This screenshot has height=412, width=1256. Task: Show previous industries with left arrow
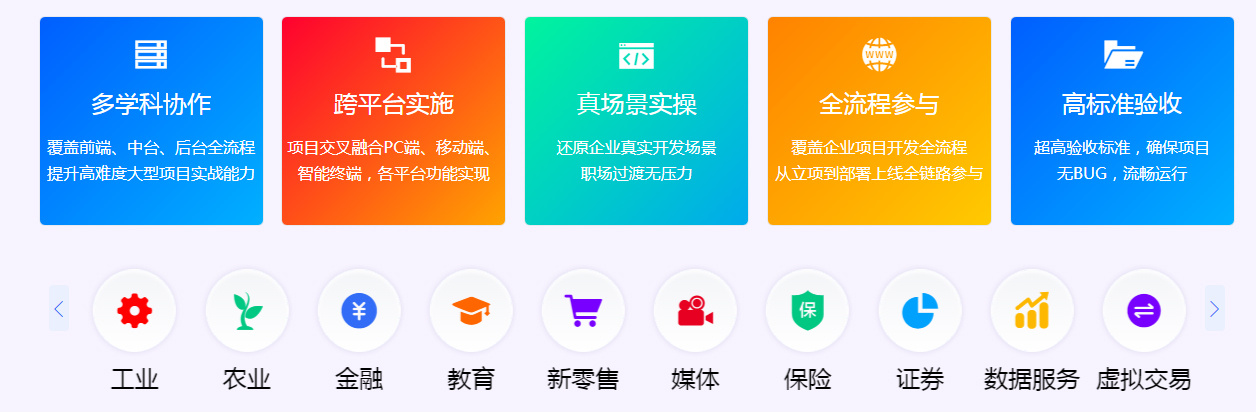pos(58,309)
